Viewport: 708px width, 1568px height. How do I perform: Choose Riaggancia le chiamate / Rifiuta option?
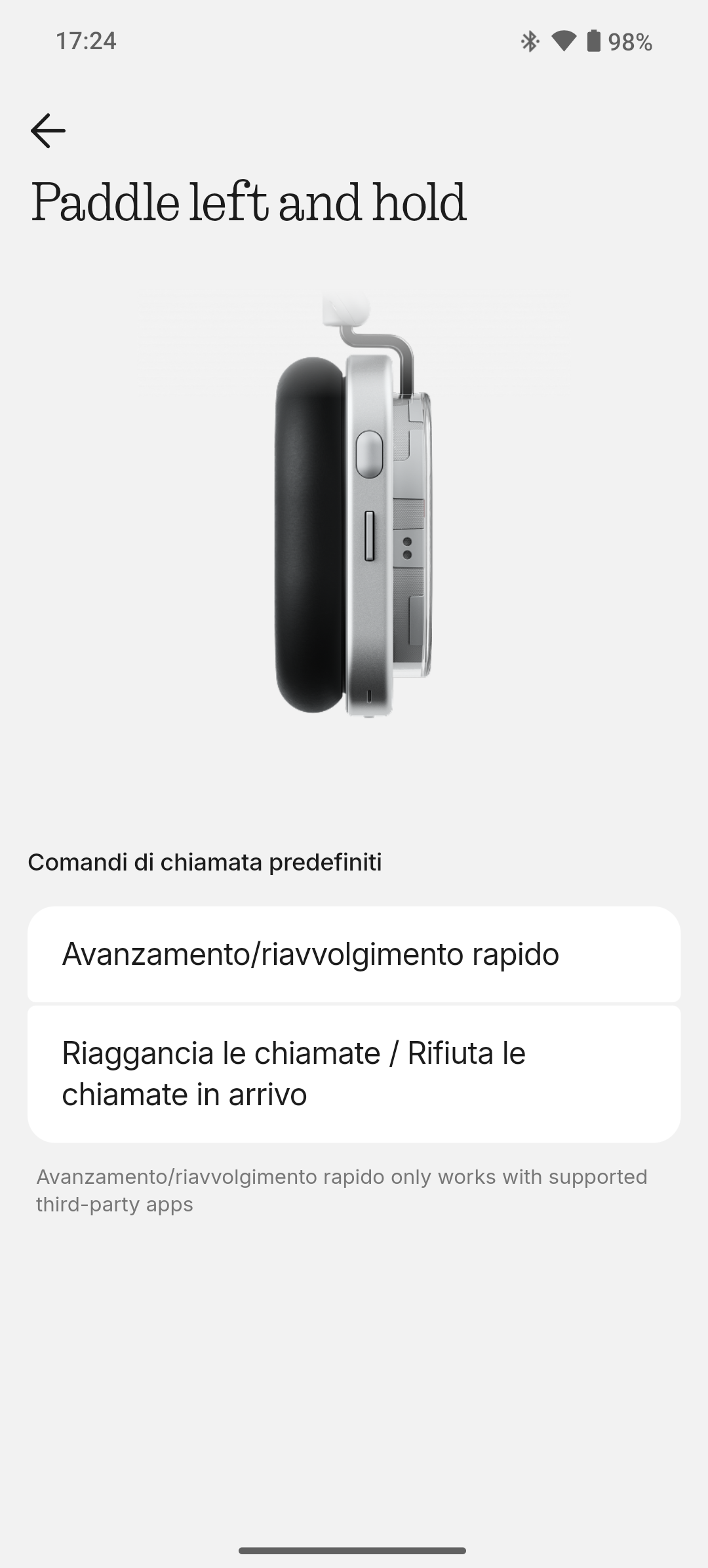point(354,1074)
